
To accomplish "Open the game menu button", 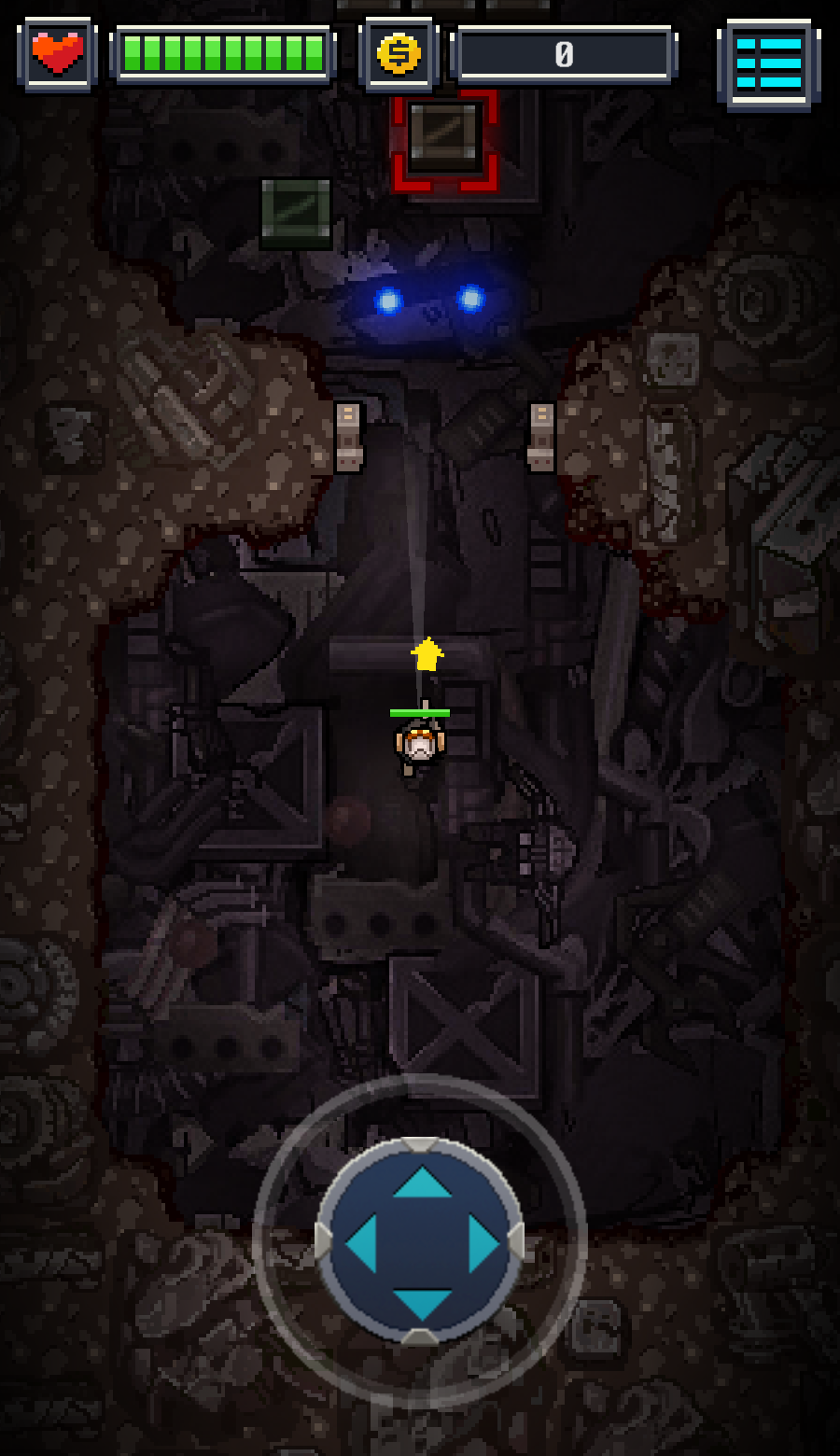I will tap(768, 63).
